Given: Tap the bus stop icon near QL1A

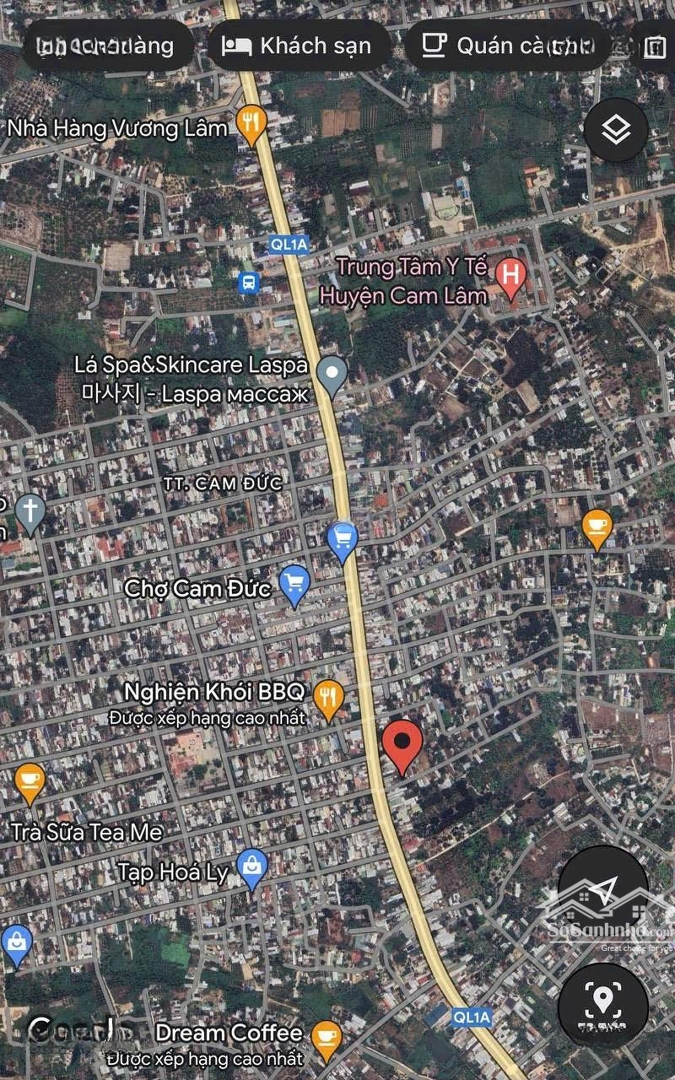Looking at the screenshot, I should pyautogui.click(x=247, y=283).
